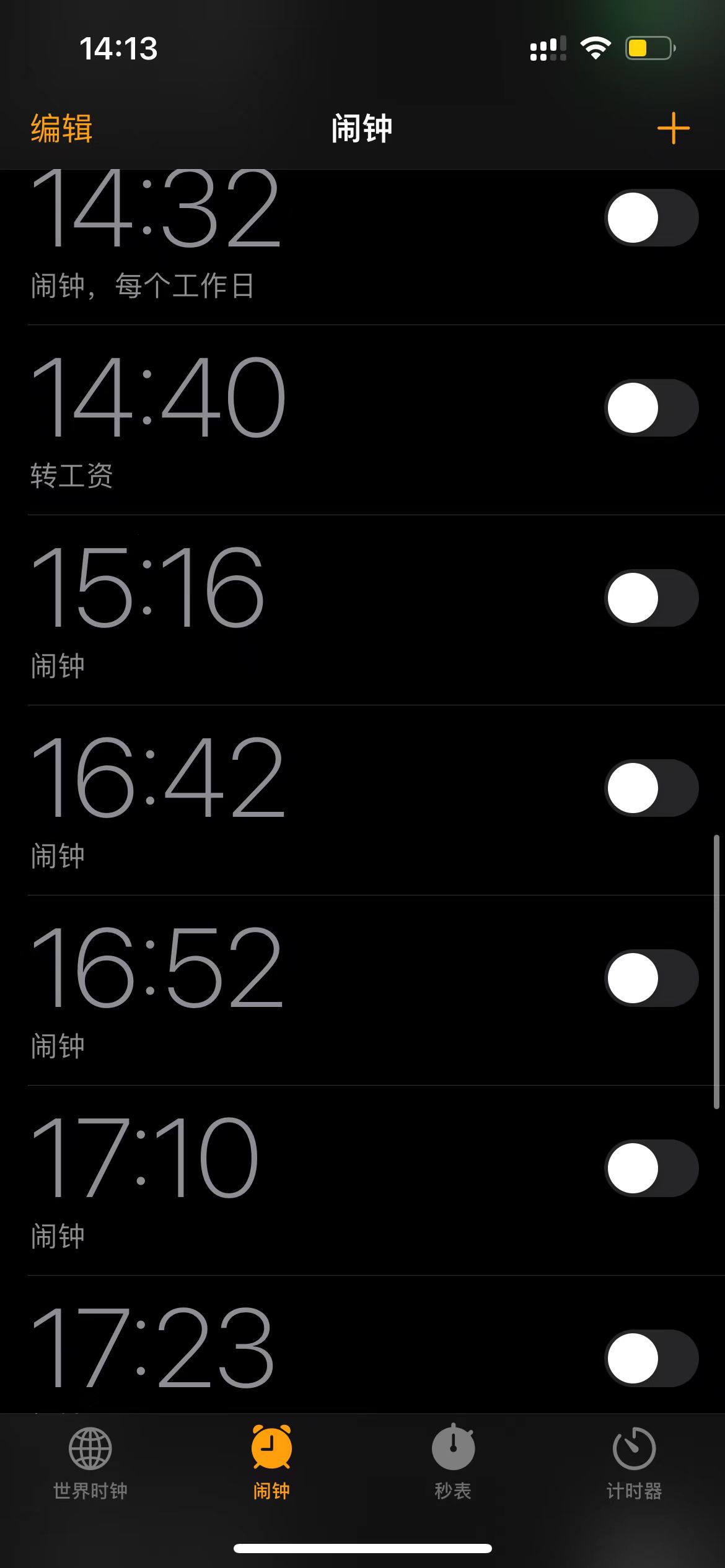The image size is (725, 1568).
Task: Switch to the 世界时钟 tab
Action: [90, 1463]
